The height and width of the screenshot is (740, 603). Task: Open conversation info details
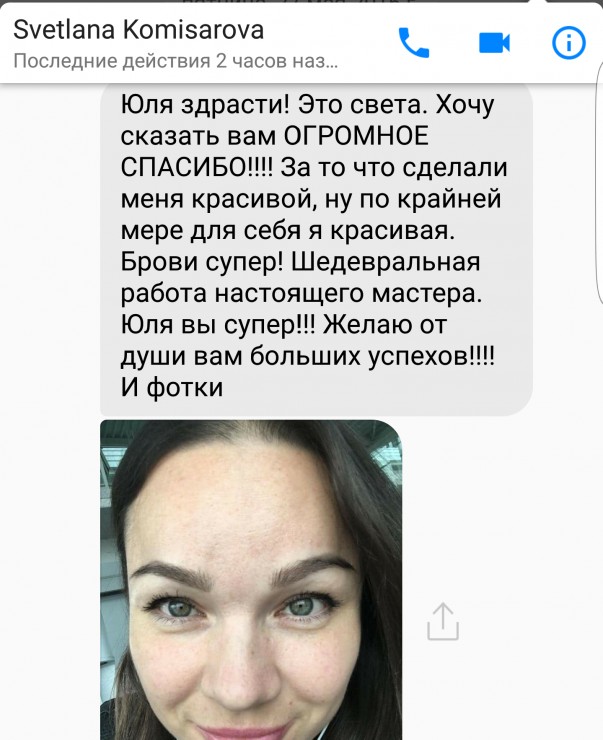tap(569, 43)
